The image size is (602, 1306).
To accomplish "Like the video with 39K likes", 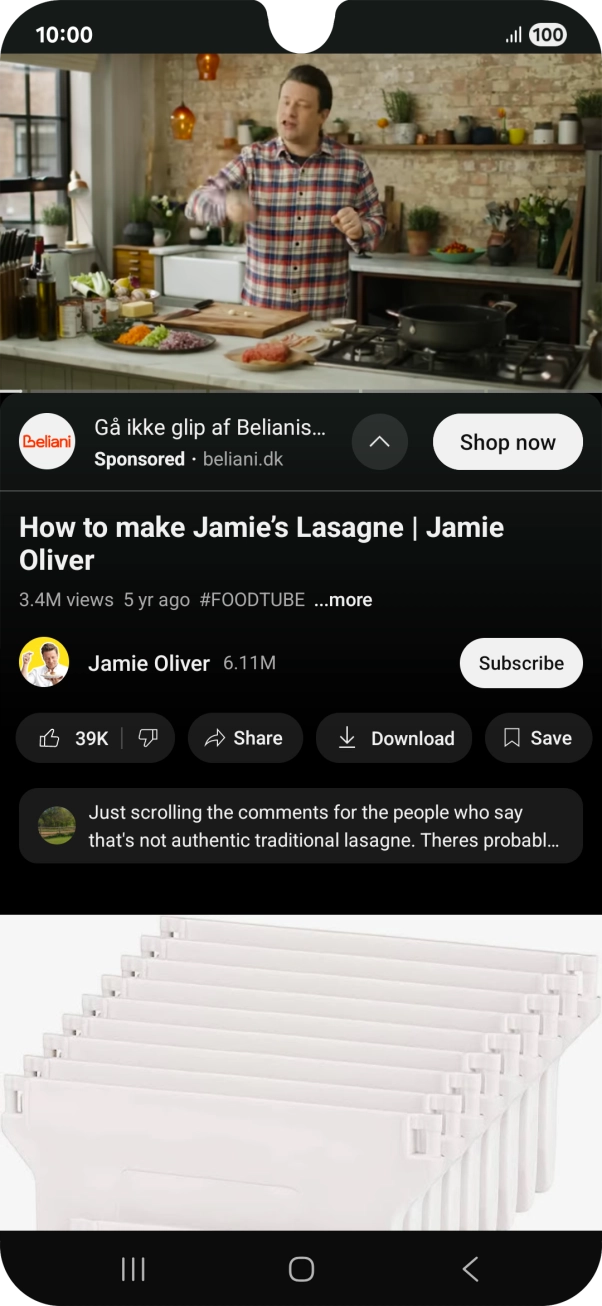I will tap(72, 738).
